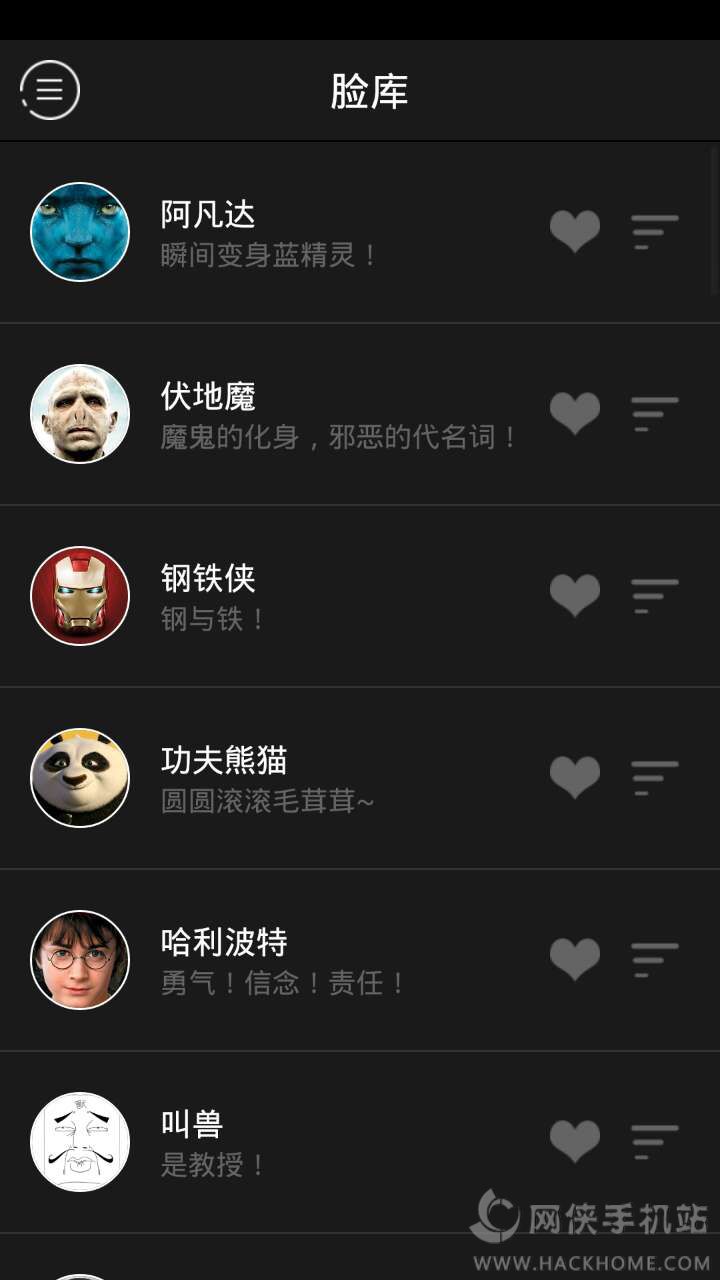Image resolution: width=720 pixels, height=1280 pixels.
Task: Favorite 功夫熊猫 using the heart
Action: (575, 778)
